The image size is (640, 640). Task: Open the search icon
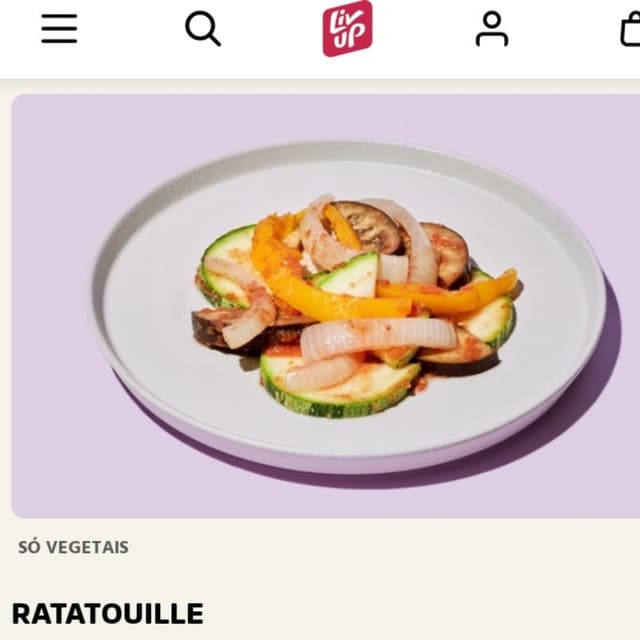[203, 29]
